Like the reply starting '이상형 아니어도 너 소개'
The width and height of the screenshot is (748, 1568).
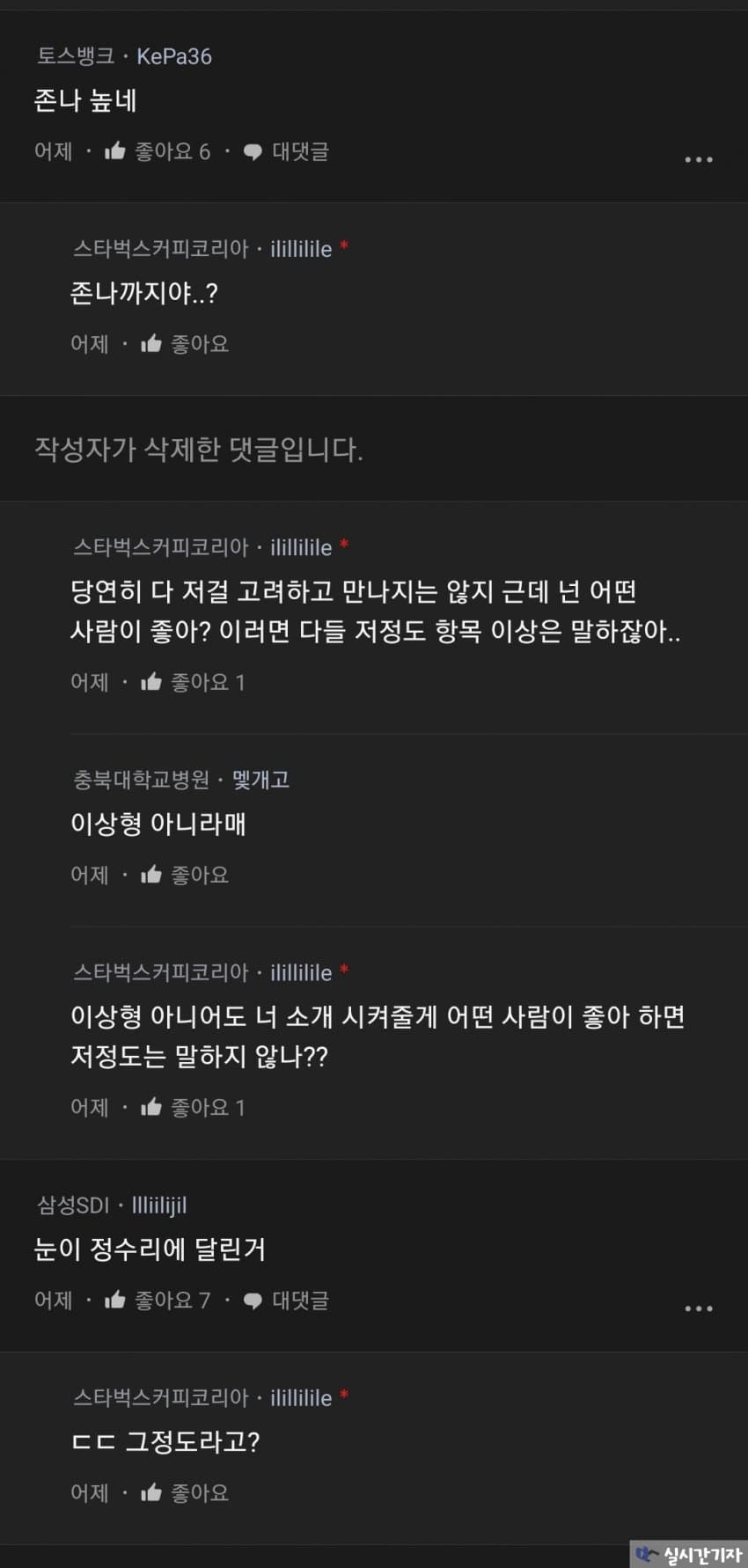point(193,1107)
